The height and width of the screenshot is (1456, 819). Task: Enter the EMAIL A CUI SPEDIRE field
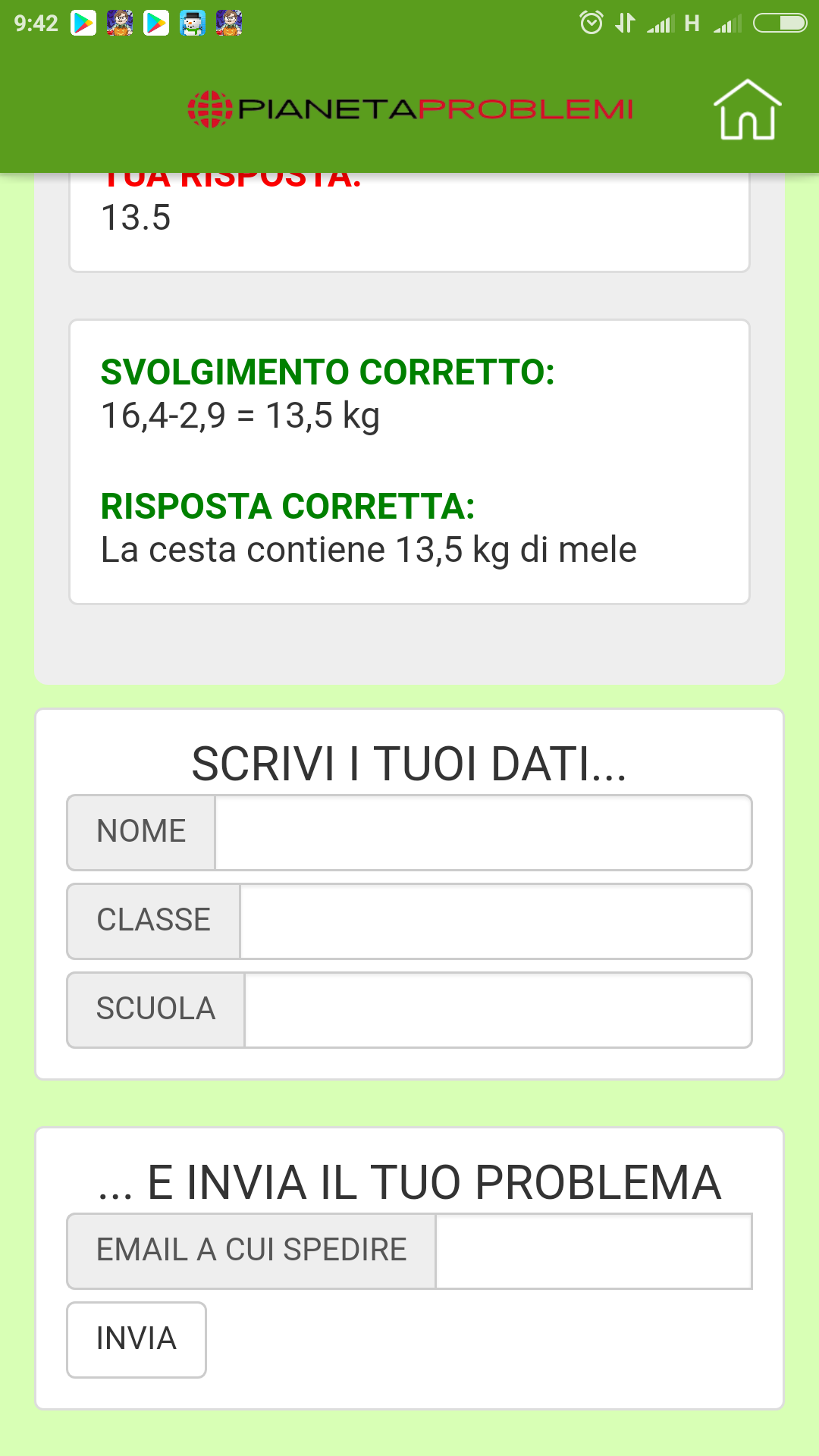coord(594,1251)
